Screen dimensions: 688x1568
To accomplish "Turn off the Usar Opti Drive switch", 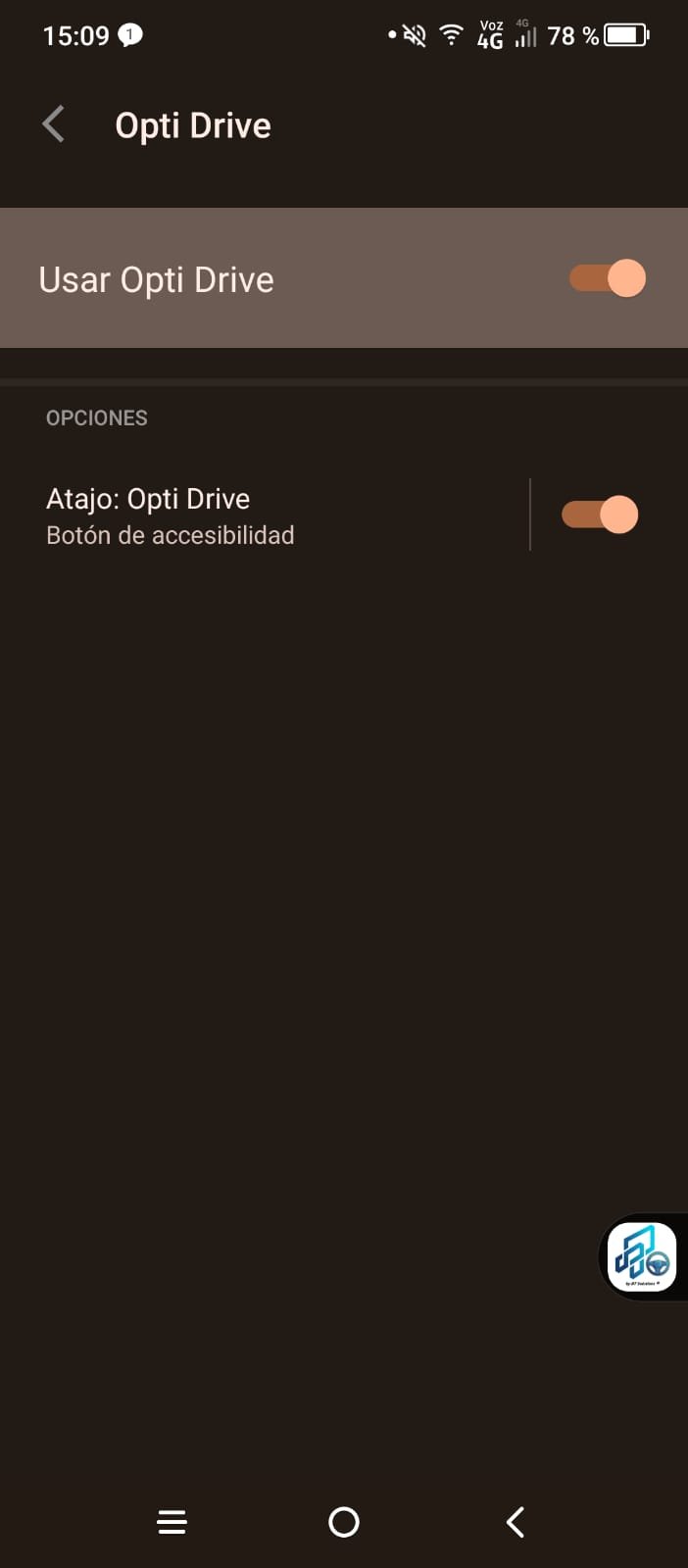I will pos(607,278).
